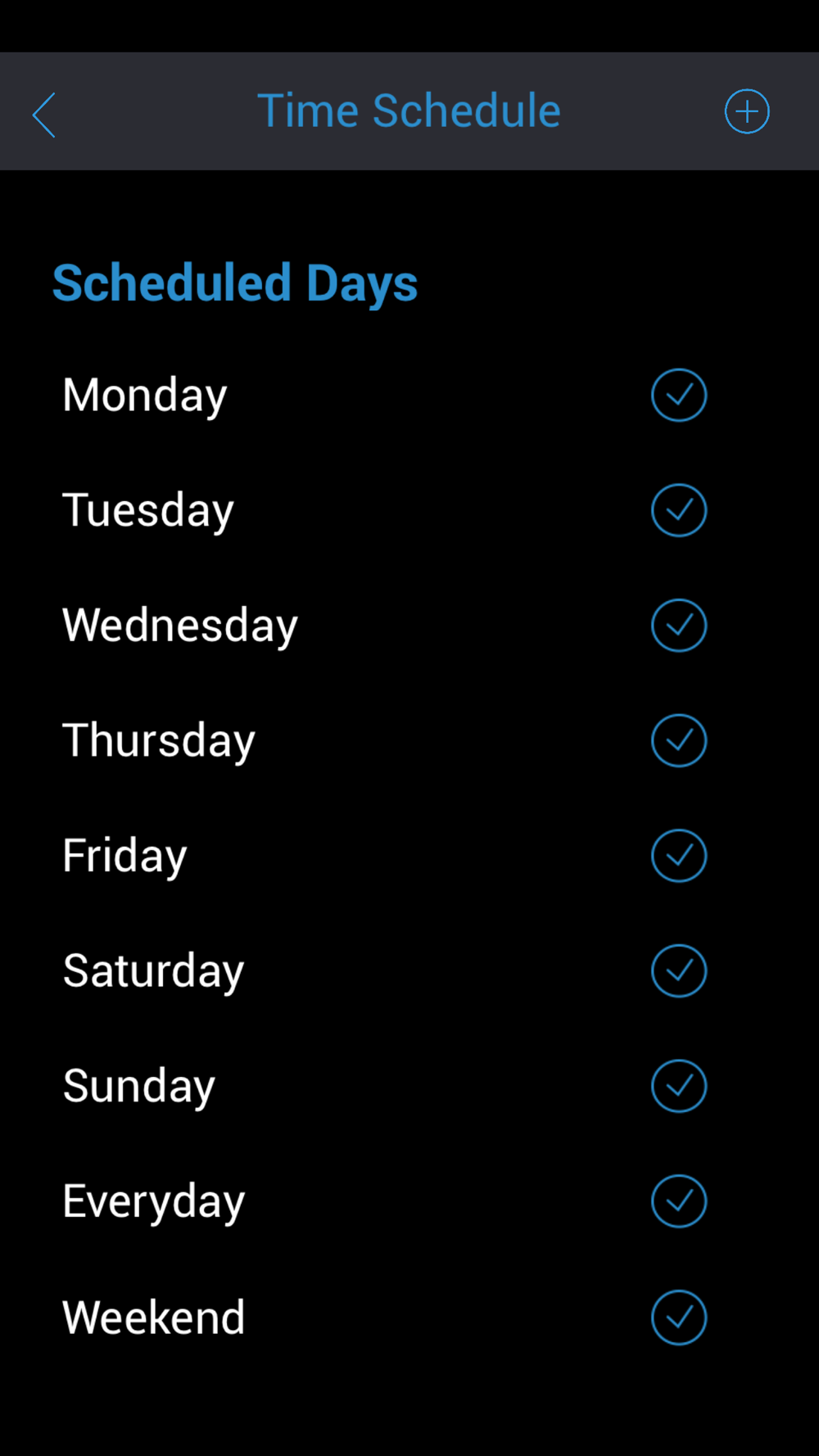Go back from Time Schedule

click(x=44, y=115)
